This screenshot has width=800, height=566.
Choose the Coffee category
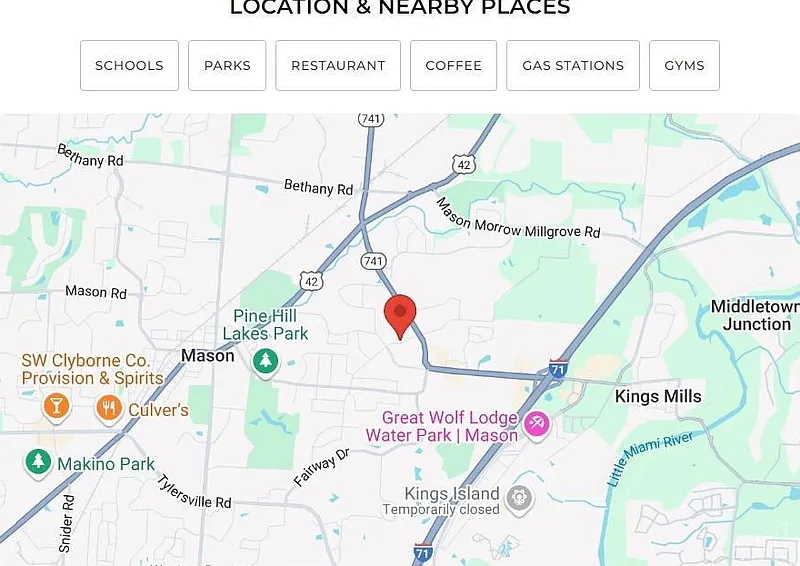pos(453,66)
